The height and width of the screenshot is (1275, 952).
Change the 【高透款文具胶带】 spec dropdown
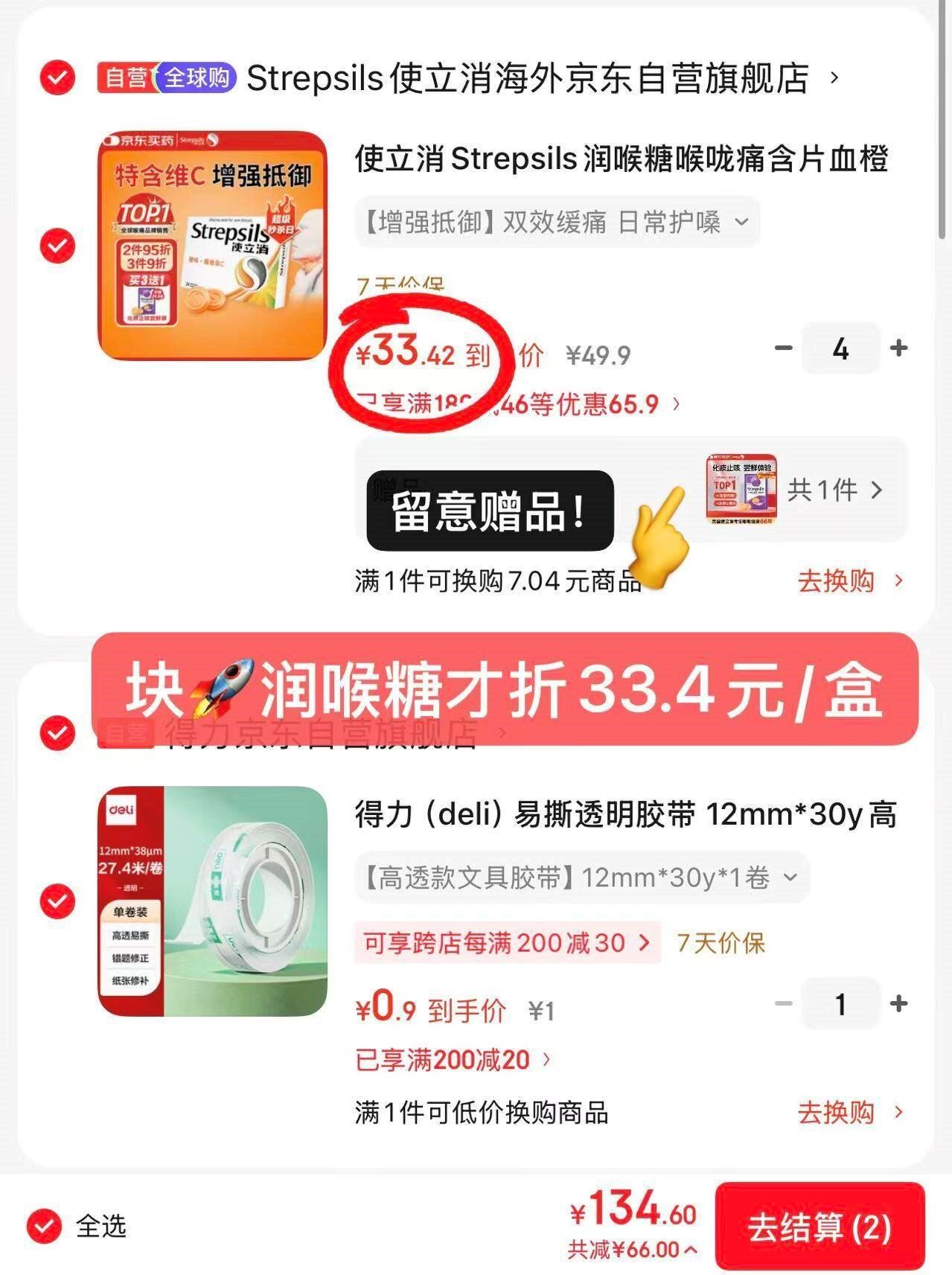[581, 878]
